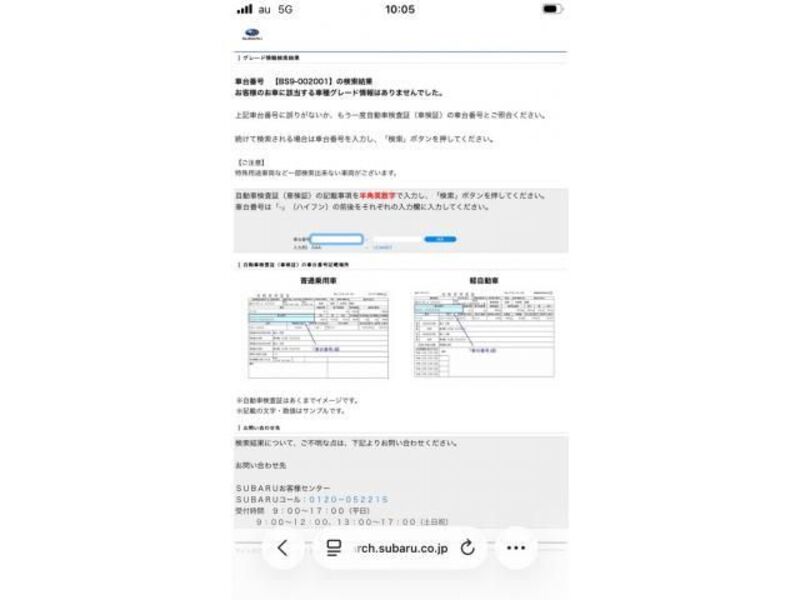Open the page menu beside the address
Viewport: 800px width, 600px height.
click(x=334, y=548)
